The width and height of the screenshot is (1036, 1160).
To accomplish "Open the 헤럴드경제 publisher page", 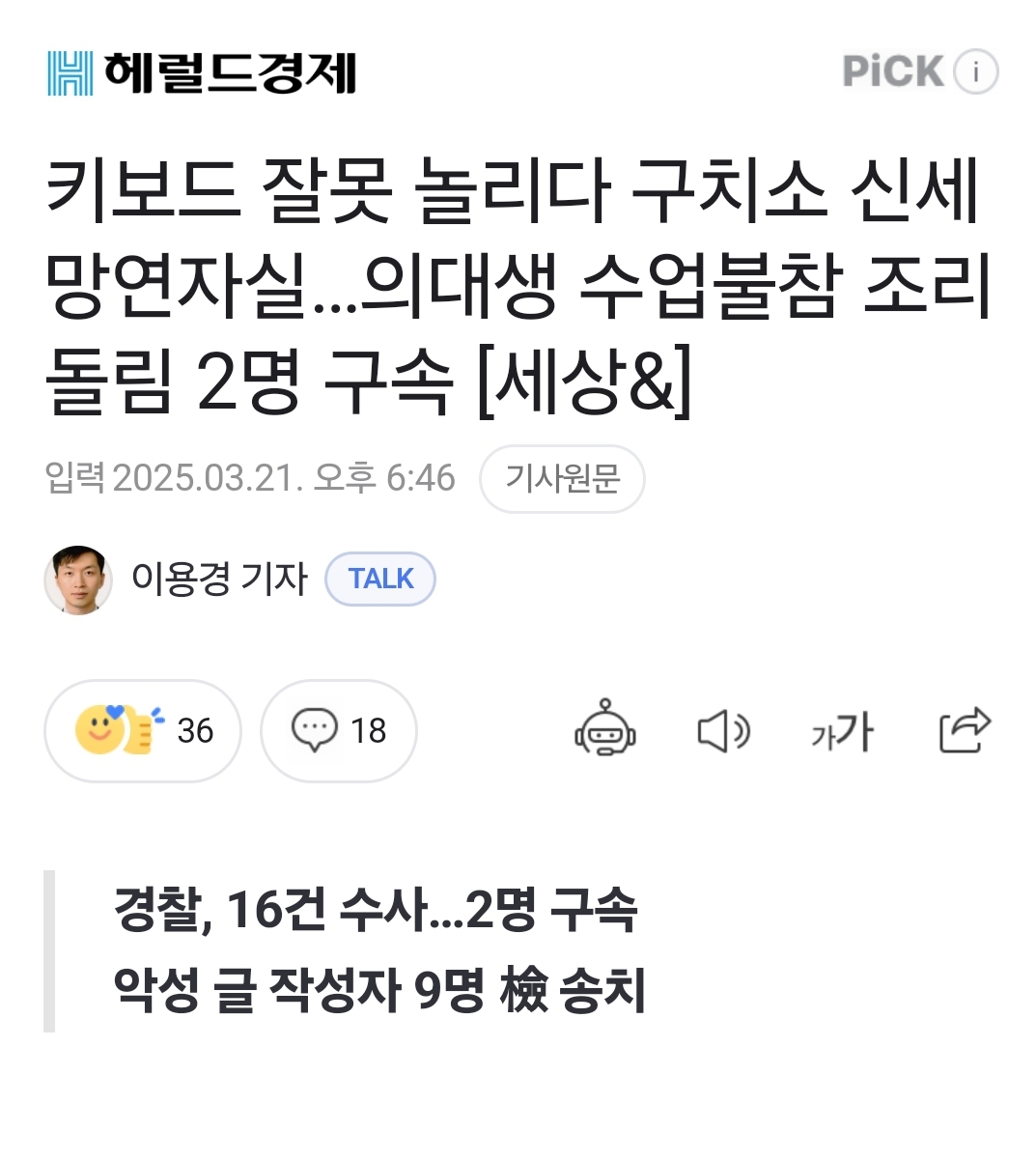I will click(202, 73).
